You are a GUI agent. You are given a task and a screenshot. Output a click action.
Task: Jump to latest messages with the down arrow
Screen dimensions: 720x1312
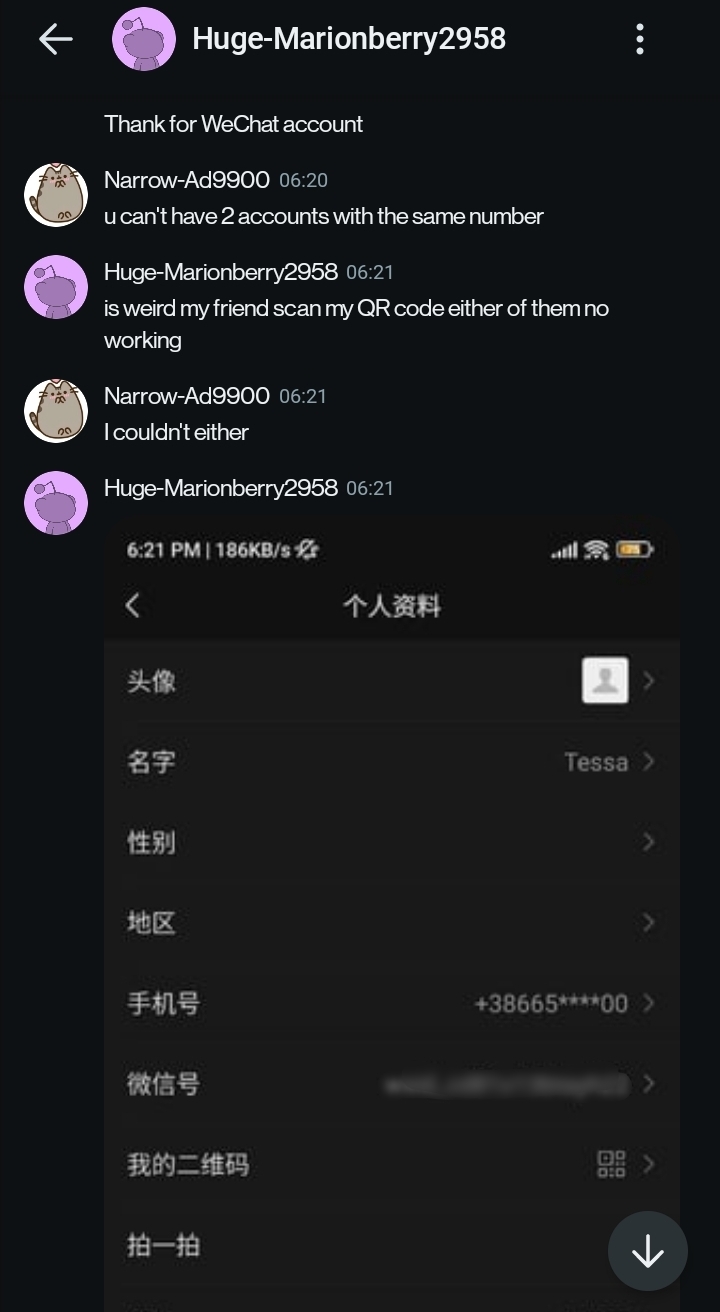(647, 1251)
